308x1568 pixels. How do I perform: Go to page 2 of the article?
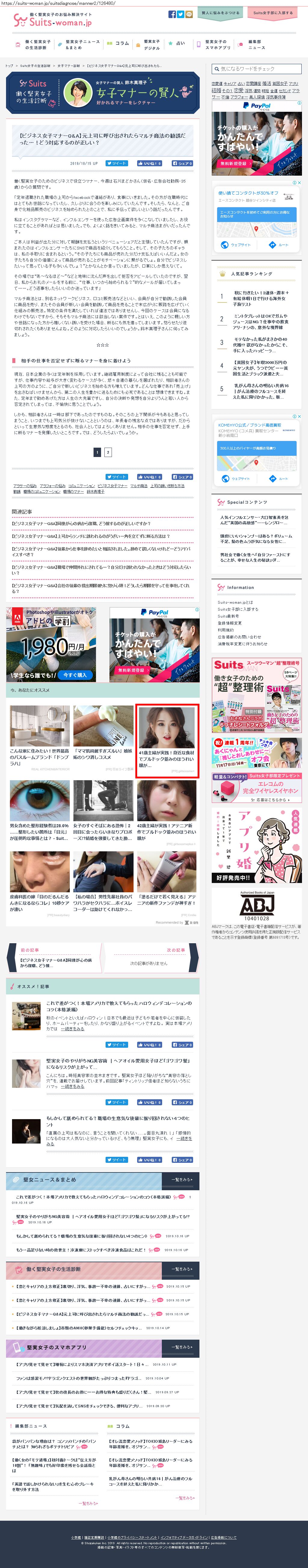coord(108,452)
